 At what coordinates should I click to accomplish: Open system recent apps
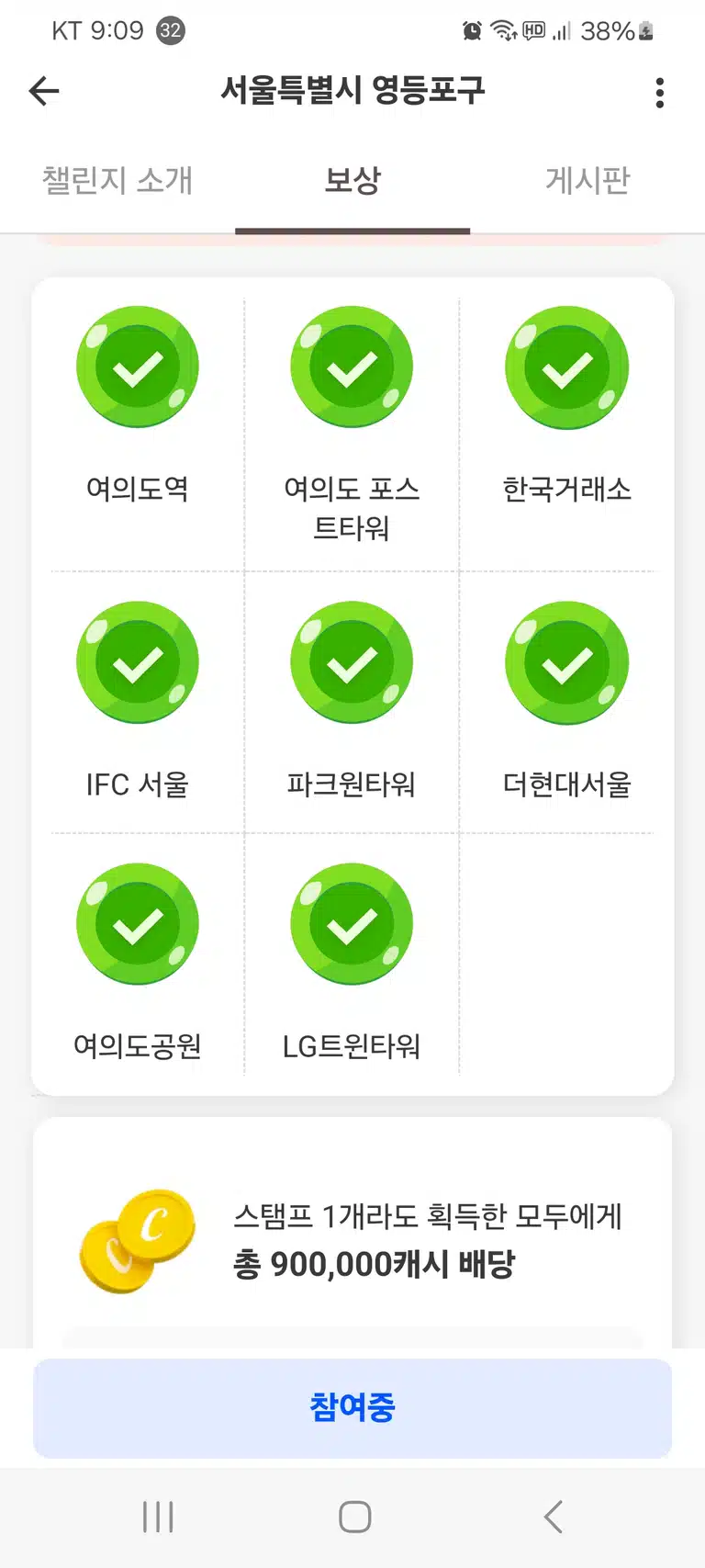point(158,1517)
